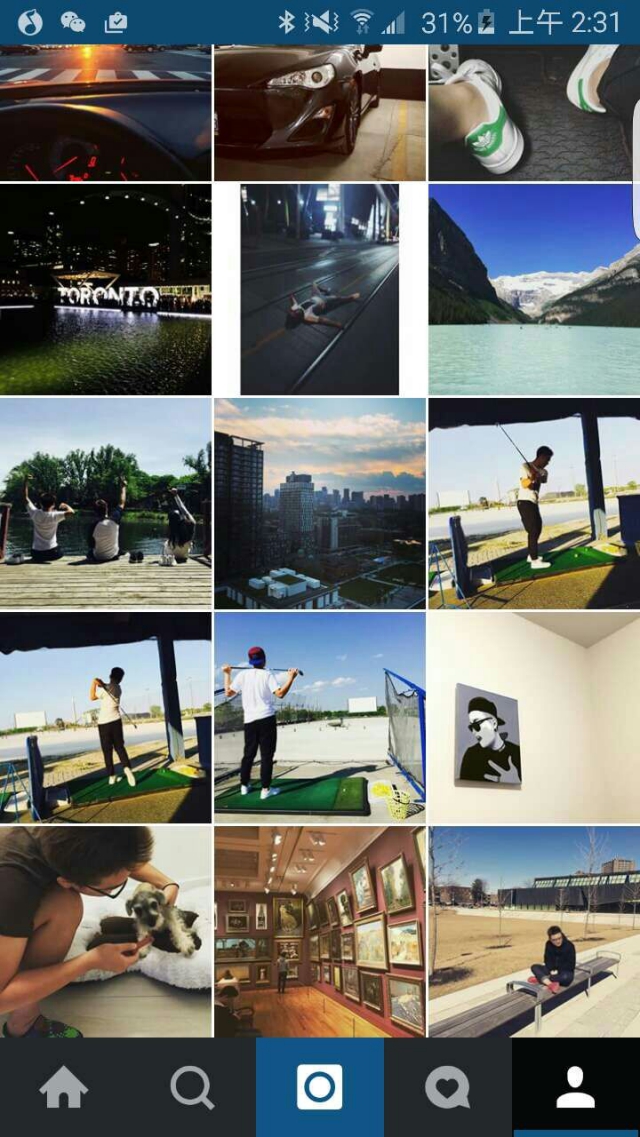Open the Profile tab
This screenshot has width=640, height=1137.
[x=576, y=1088]
